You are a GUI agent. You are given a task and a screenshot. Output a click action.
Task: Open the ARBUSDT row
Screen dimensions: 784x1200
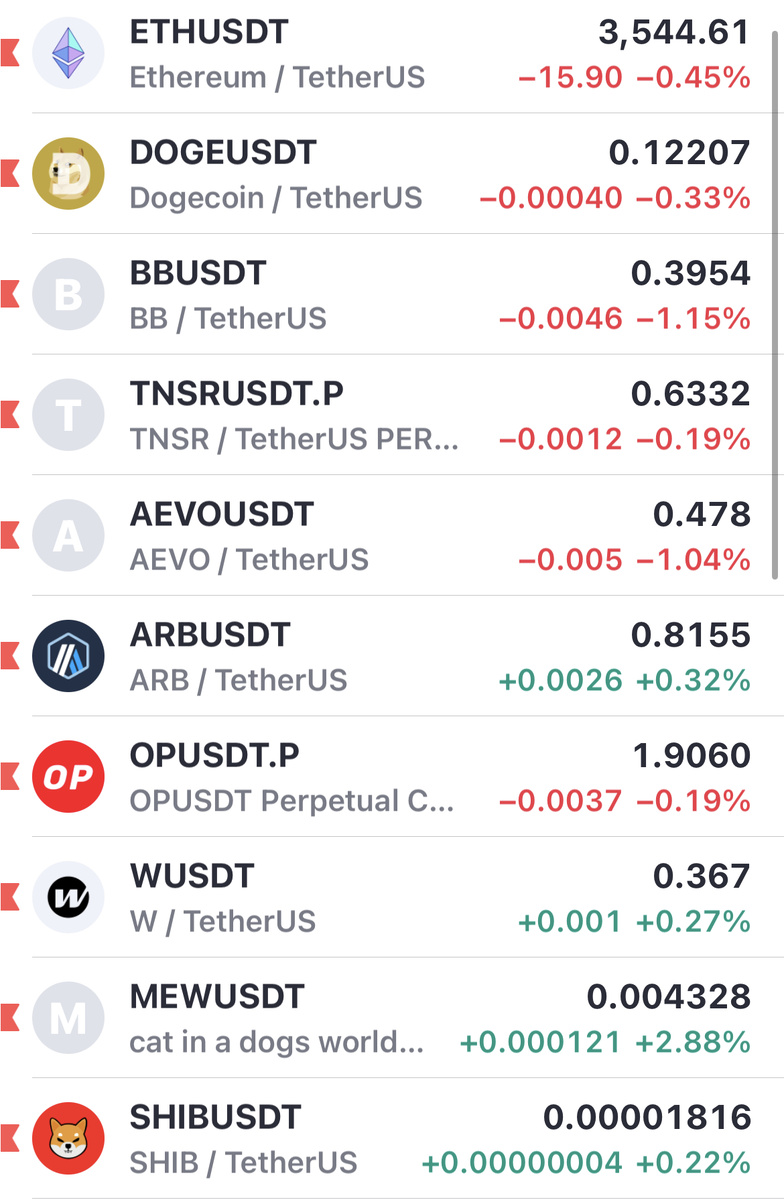coord(392,656)
